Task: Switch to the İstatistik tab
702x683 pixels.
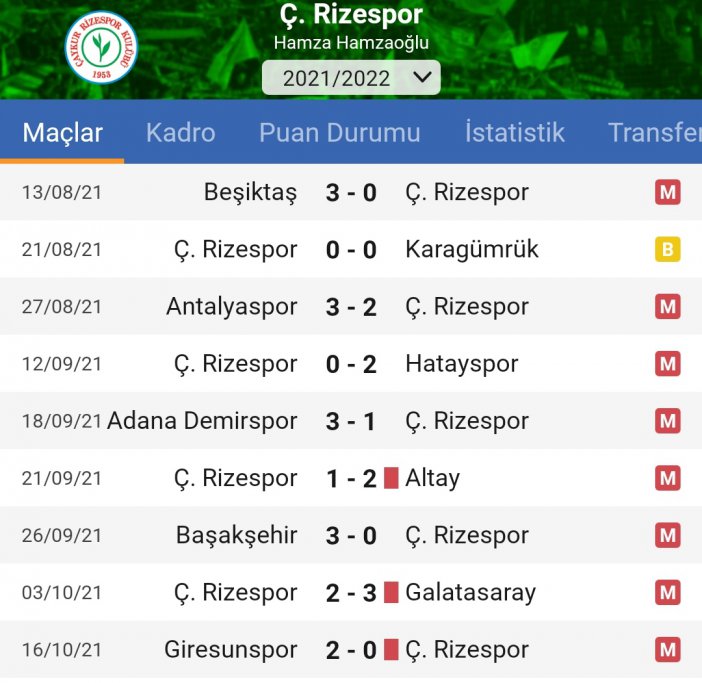Action: [514, 132]
